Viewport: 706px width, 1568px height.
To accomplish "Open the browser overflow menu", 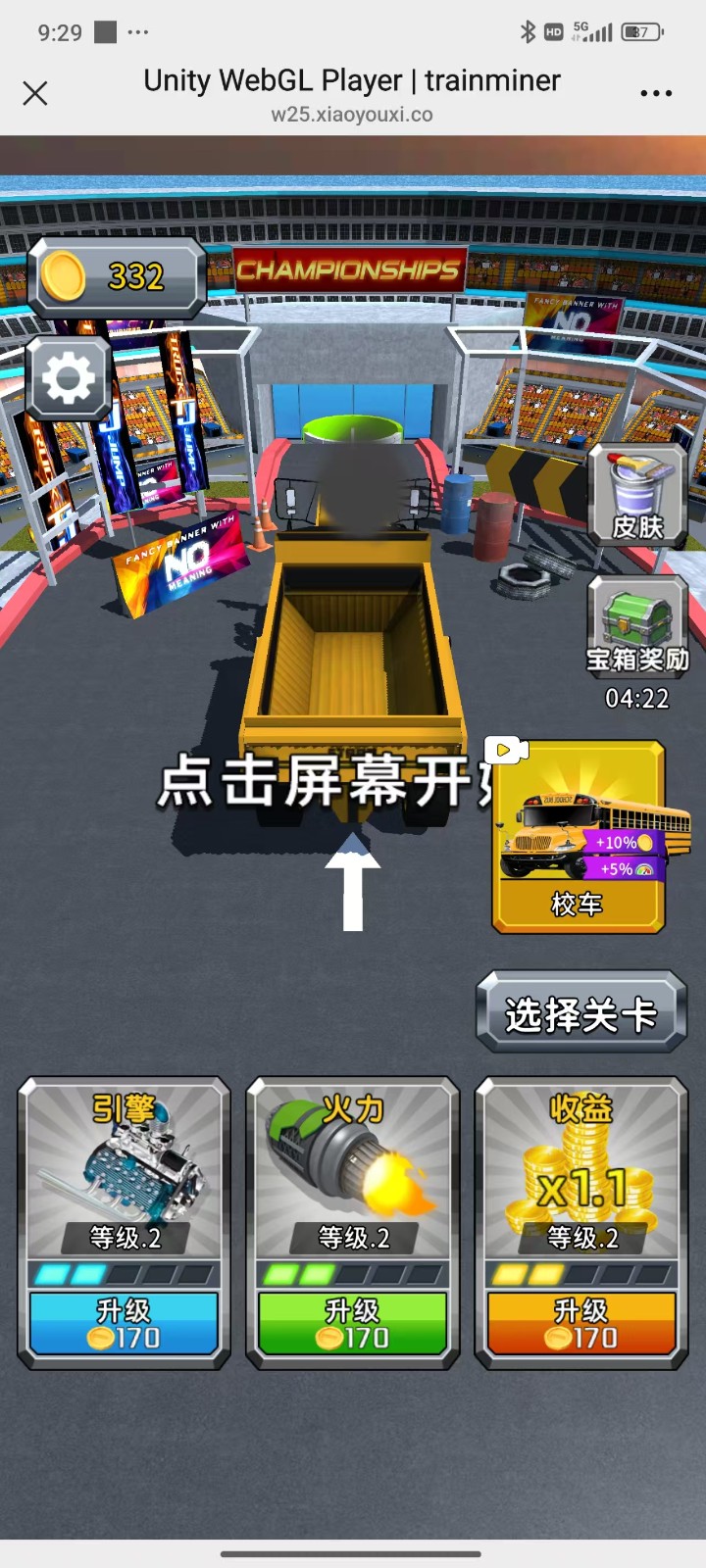I will coord(656,93).
